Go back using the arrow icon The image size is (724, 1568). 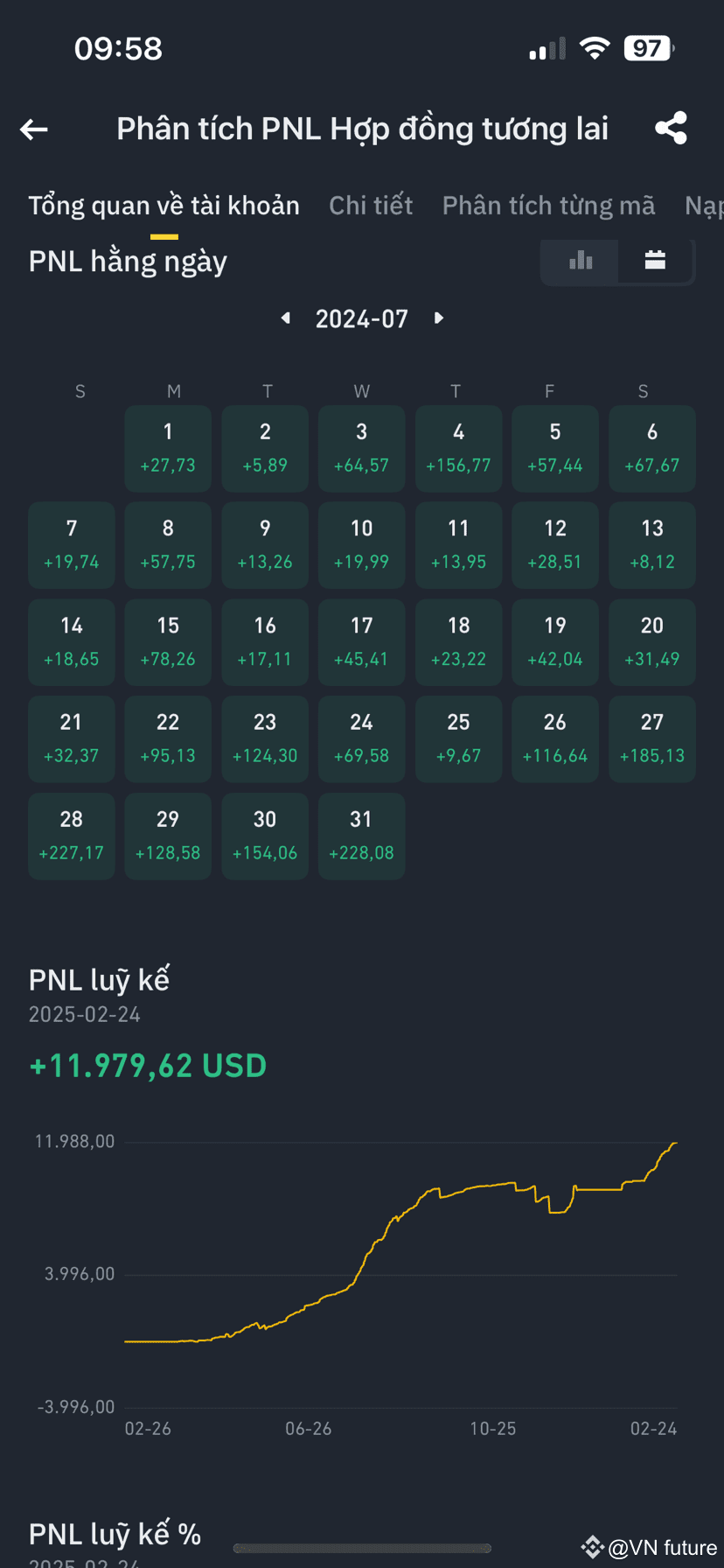tap(34, 130)
